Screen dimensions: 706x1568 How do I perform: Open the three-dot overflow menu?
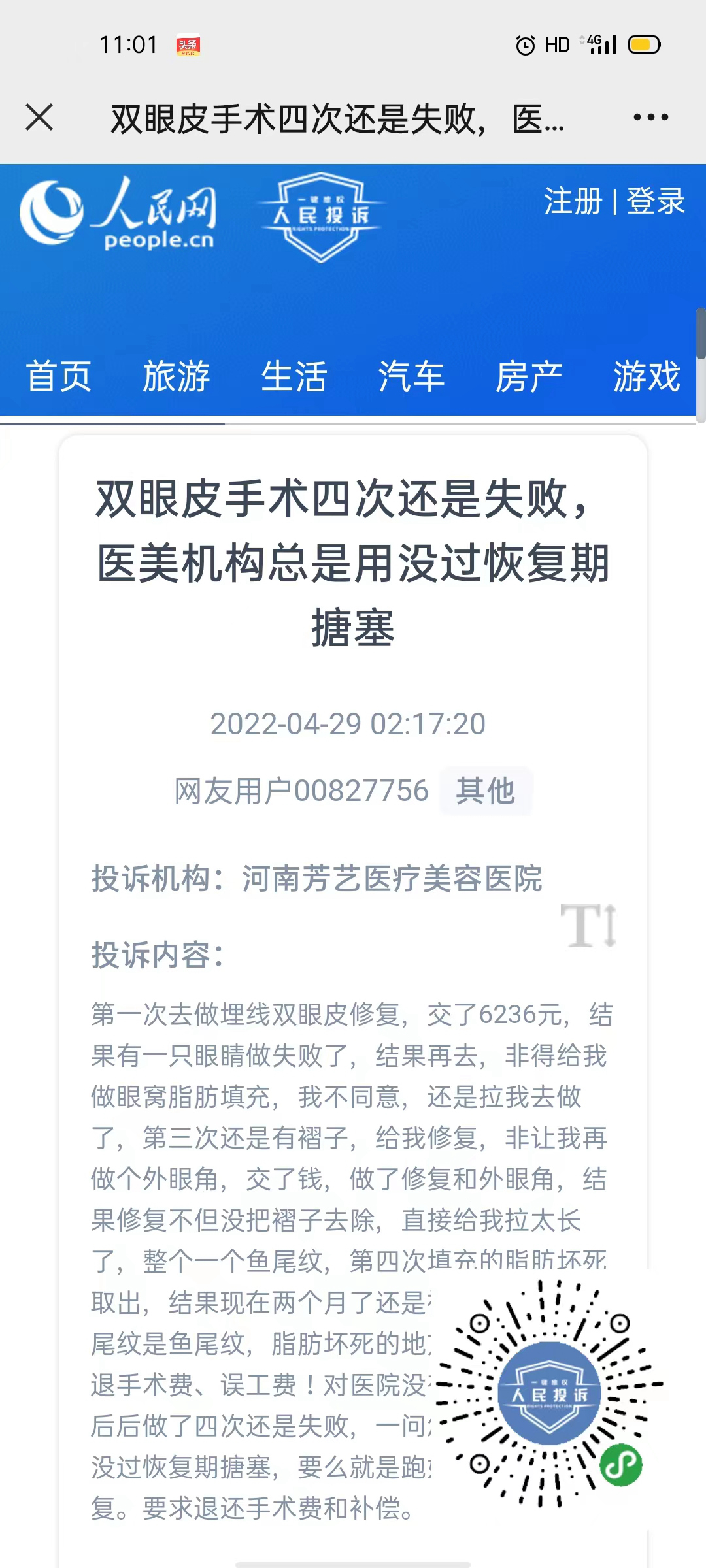click(650, 118)
